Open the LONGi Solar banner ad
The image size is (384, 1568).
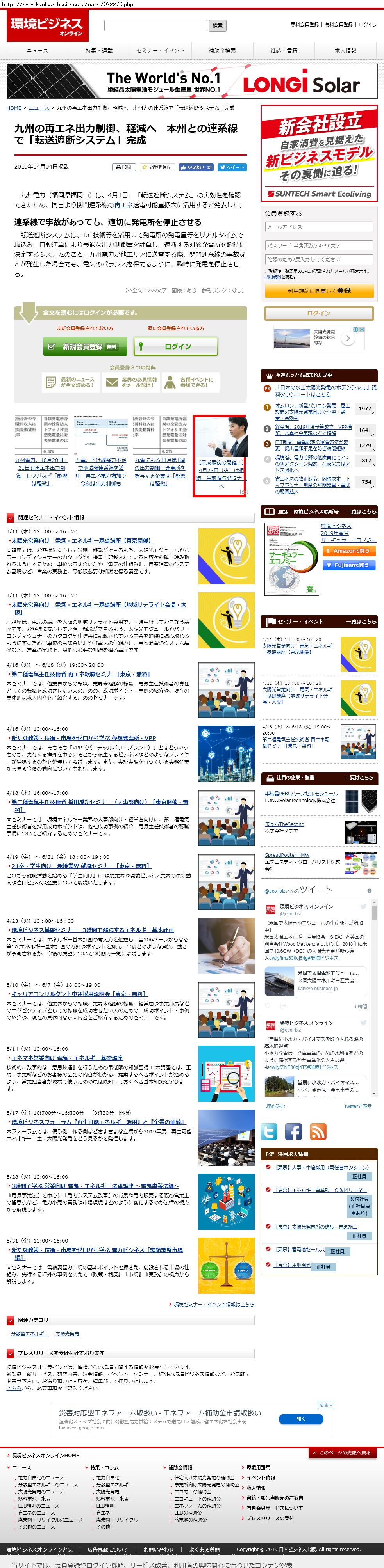click(191, 82)
